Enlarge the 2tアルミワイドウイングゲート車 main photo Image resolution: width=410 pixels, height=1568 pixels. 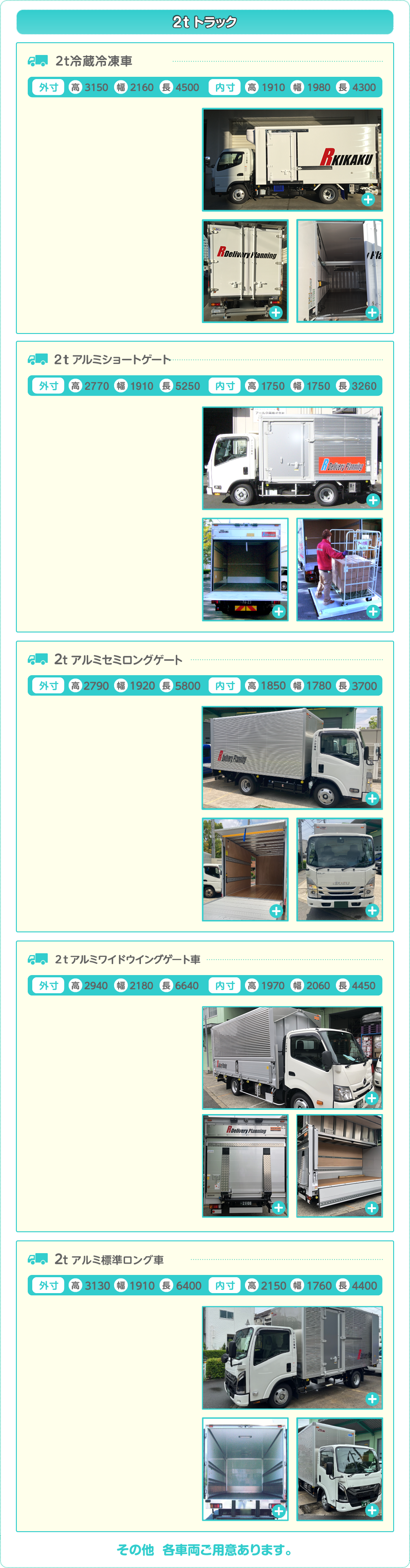coord(292,1057)
